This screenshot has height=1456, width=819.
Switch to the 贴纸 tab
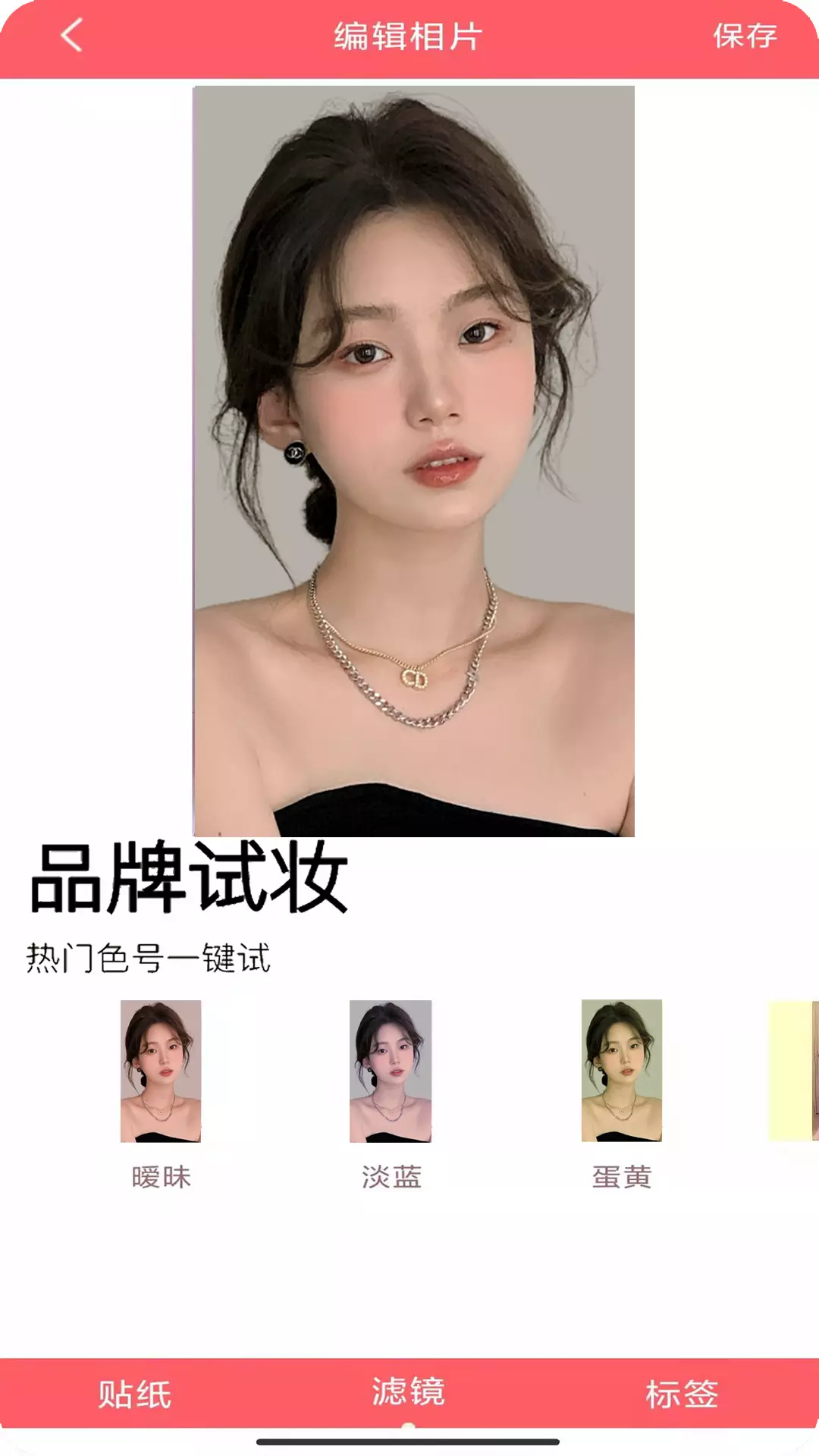tap(135, 1395)
